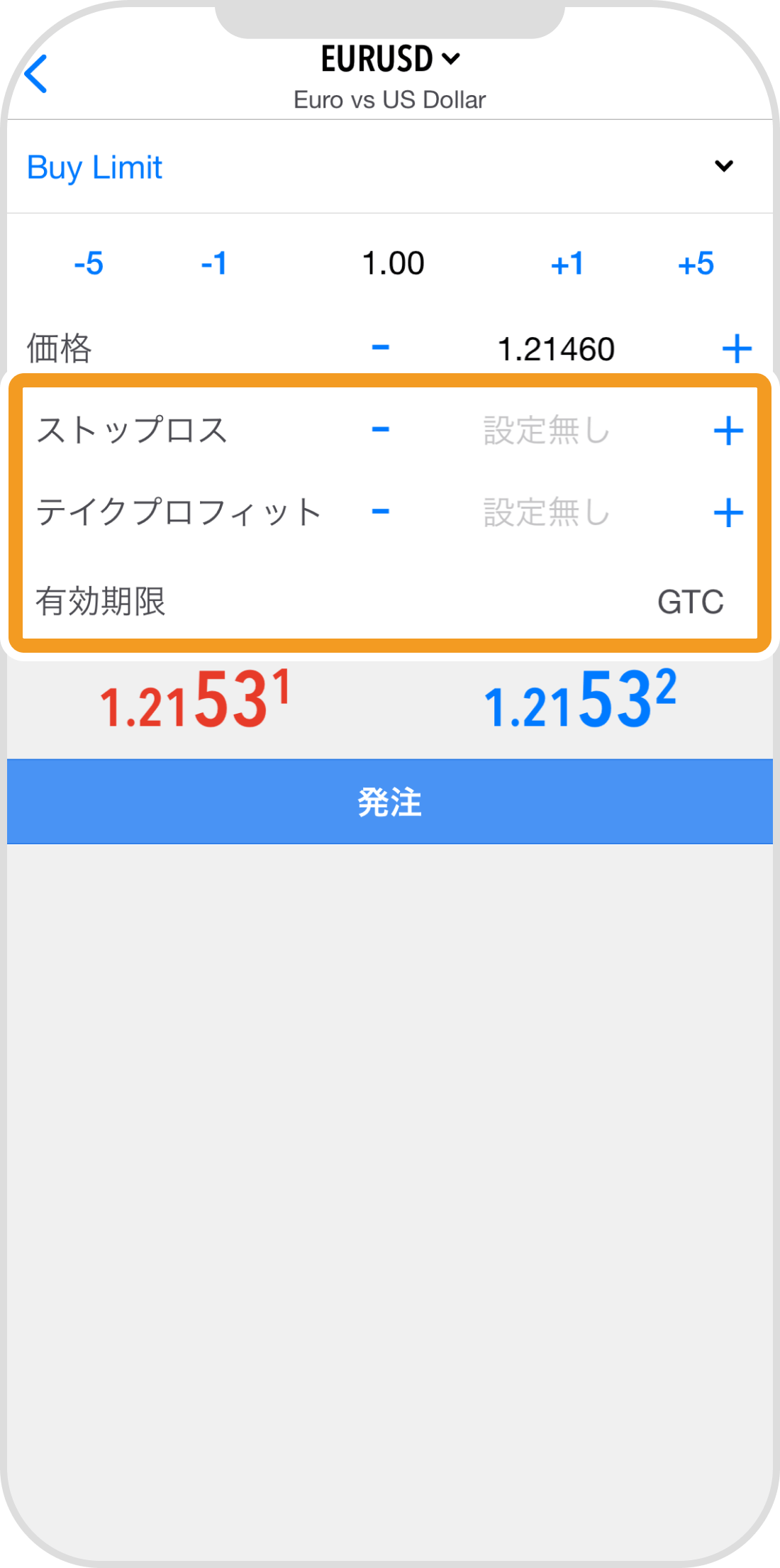Decrease volume with the -5 button
780x1568 pixels.
[x=89, y=264]
